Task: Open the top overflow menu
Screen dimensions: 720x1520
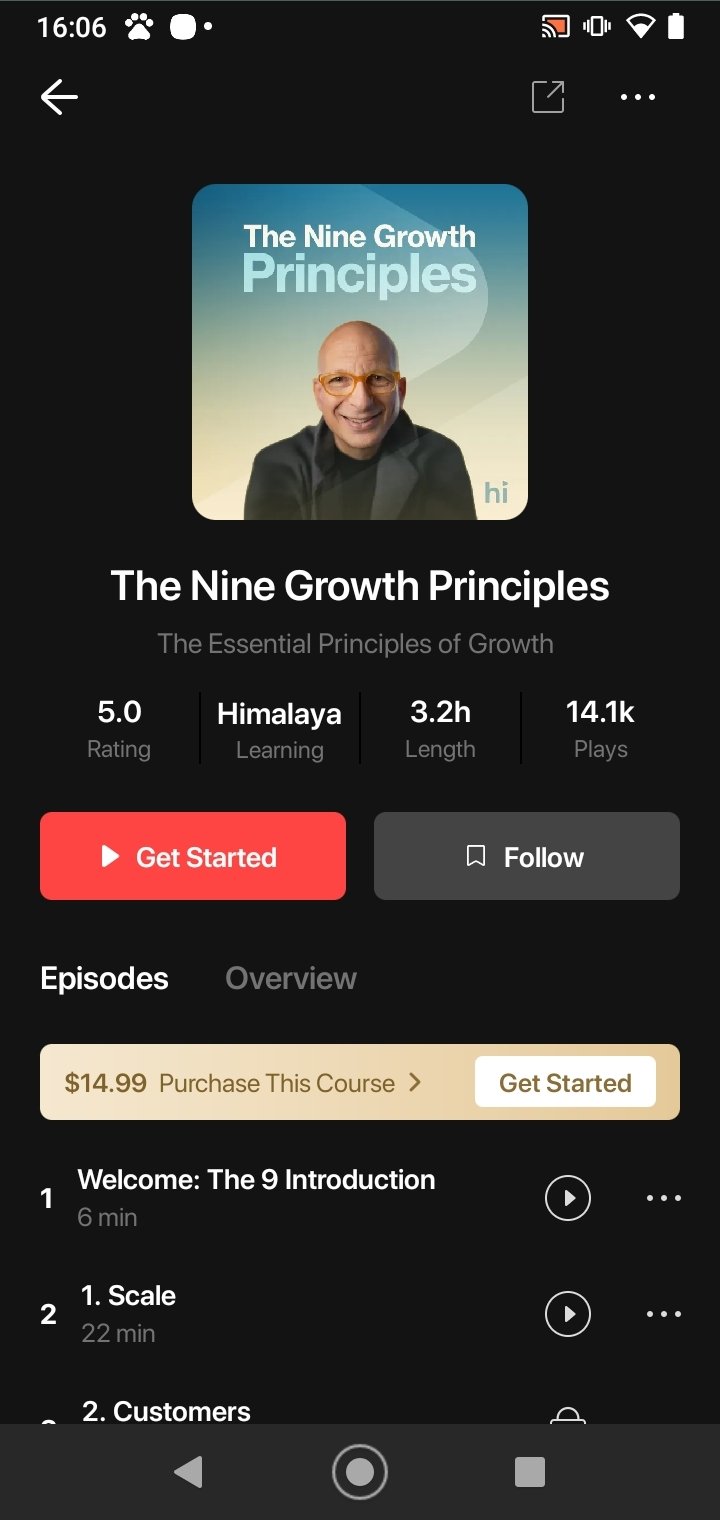Action: point(637,97)
